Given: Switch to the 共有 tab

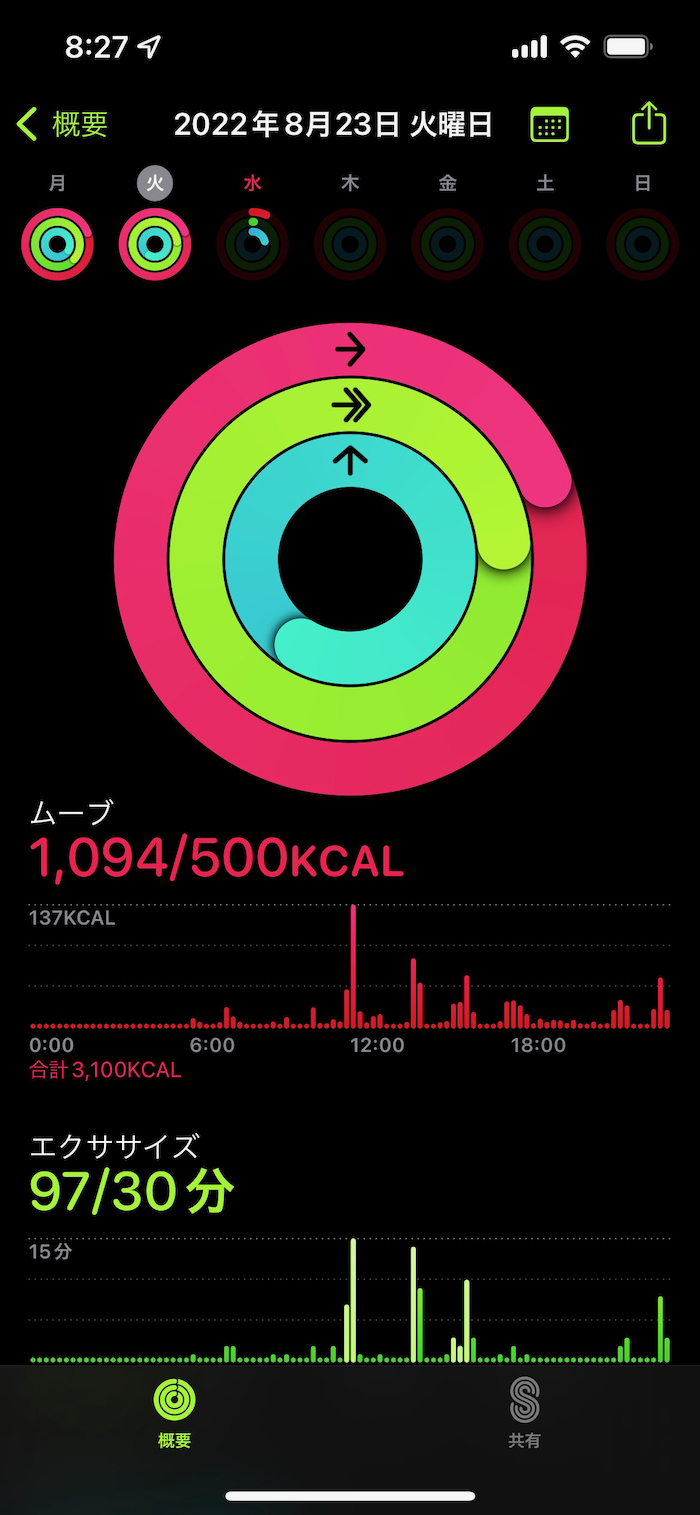Looking at the screenshot, I should [x=524, y=1412].
